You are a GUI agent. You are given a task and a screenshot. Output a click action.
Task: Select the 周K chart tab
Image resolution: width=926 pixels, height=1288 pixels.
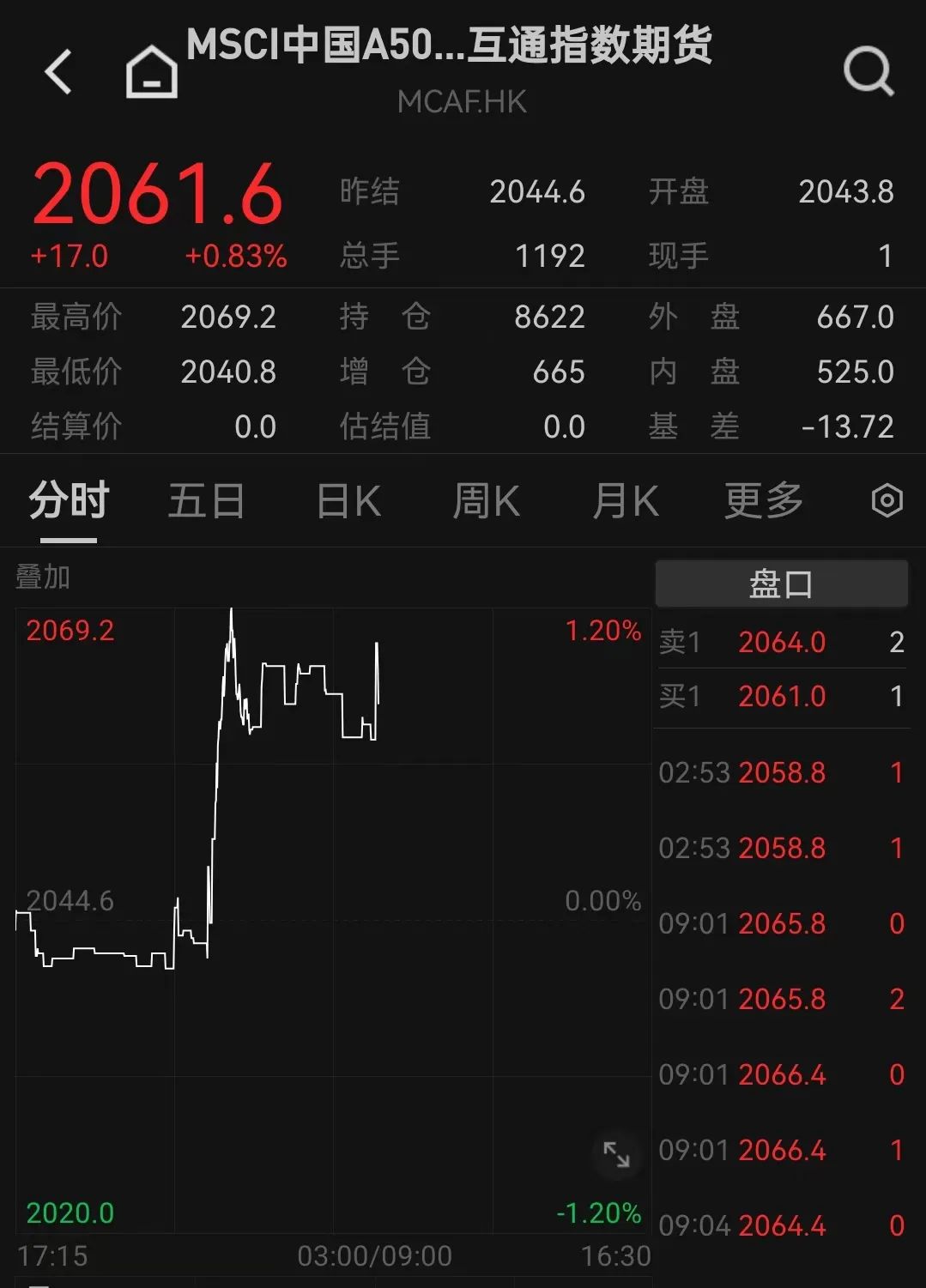tap(486, 501)
